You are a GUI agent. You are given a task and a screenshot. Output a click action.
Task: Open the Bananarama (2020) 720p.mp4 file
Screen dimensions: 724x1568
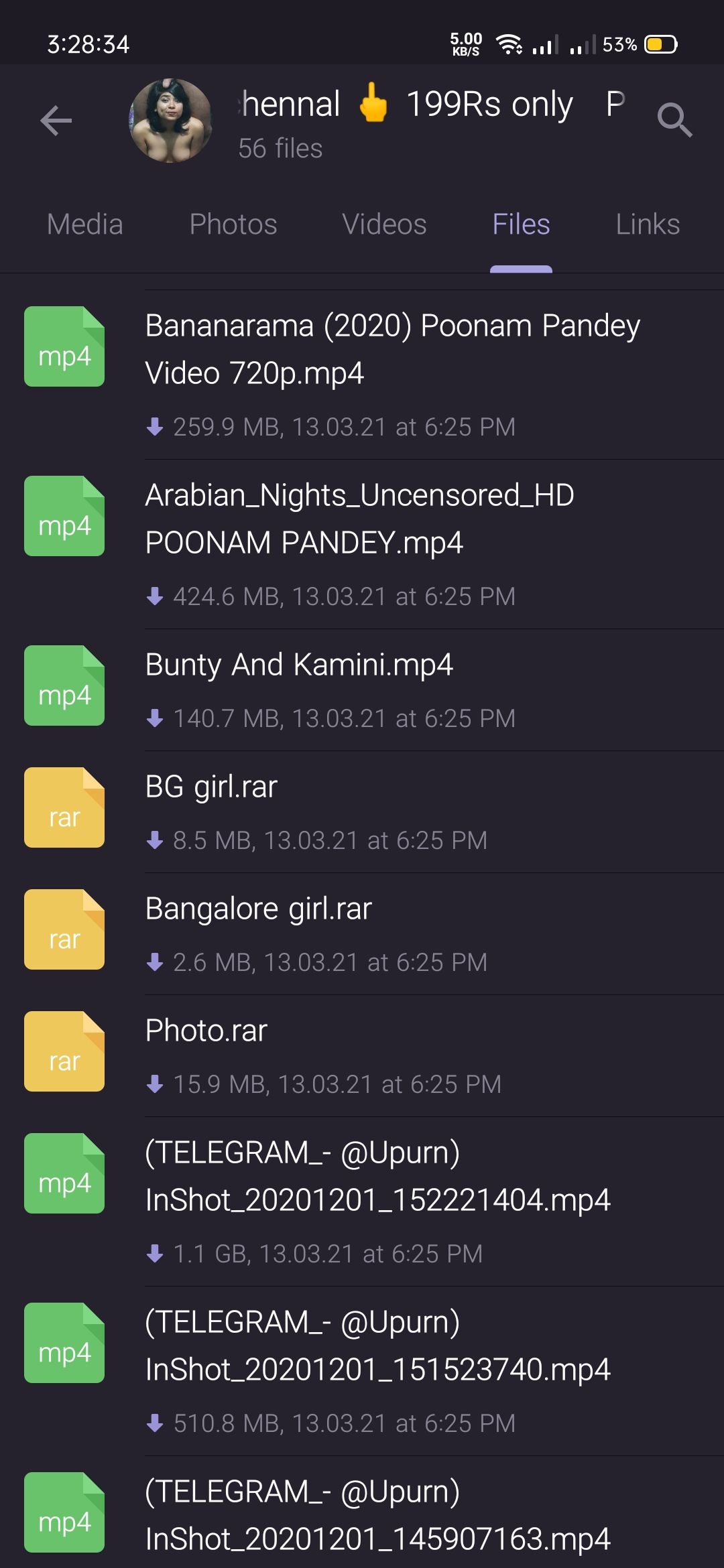392,350
